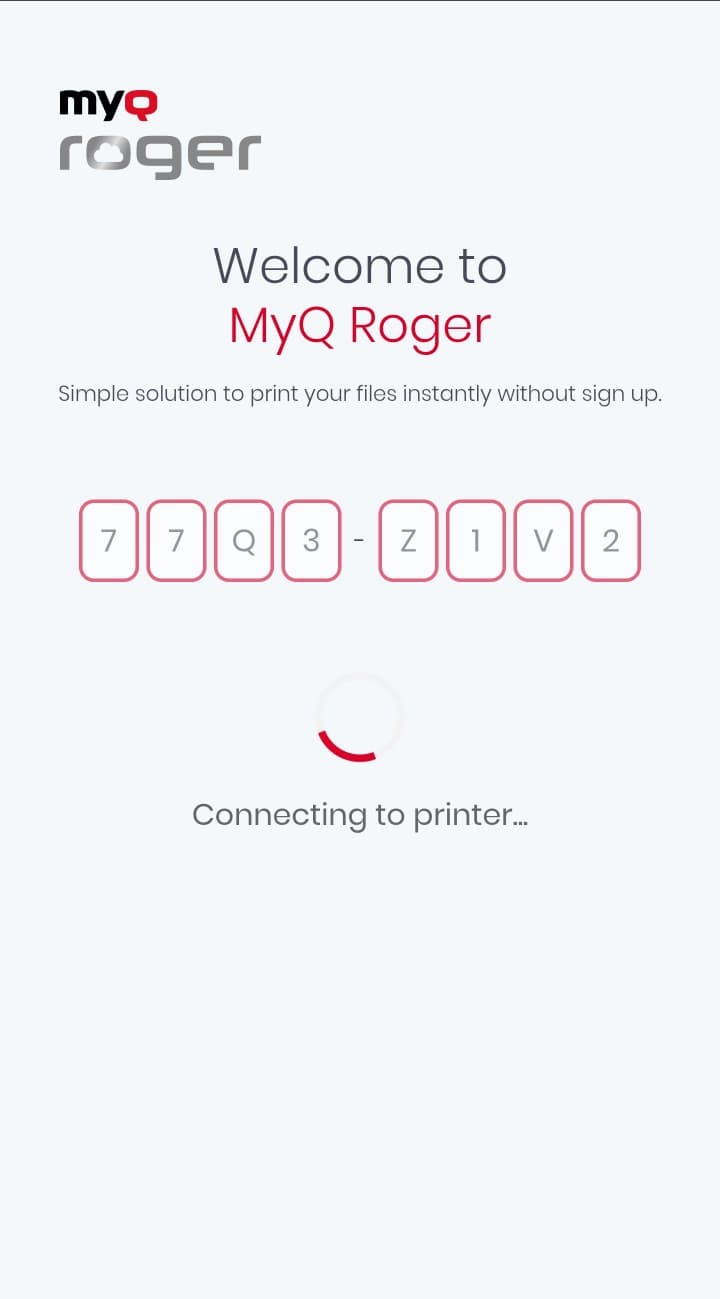The width and height of the screenshot is (720, 1299).
Task: Click the Welcome to heading
Action: coord(360,265)
